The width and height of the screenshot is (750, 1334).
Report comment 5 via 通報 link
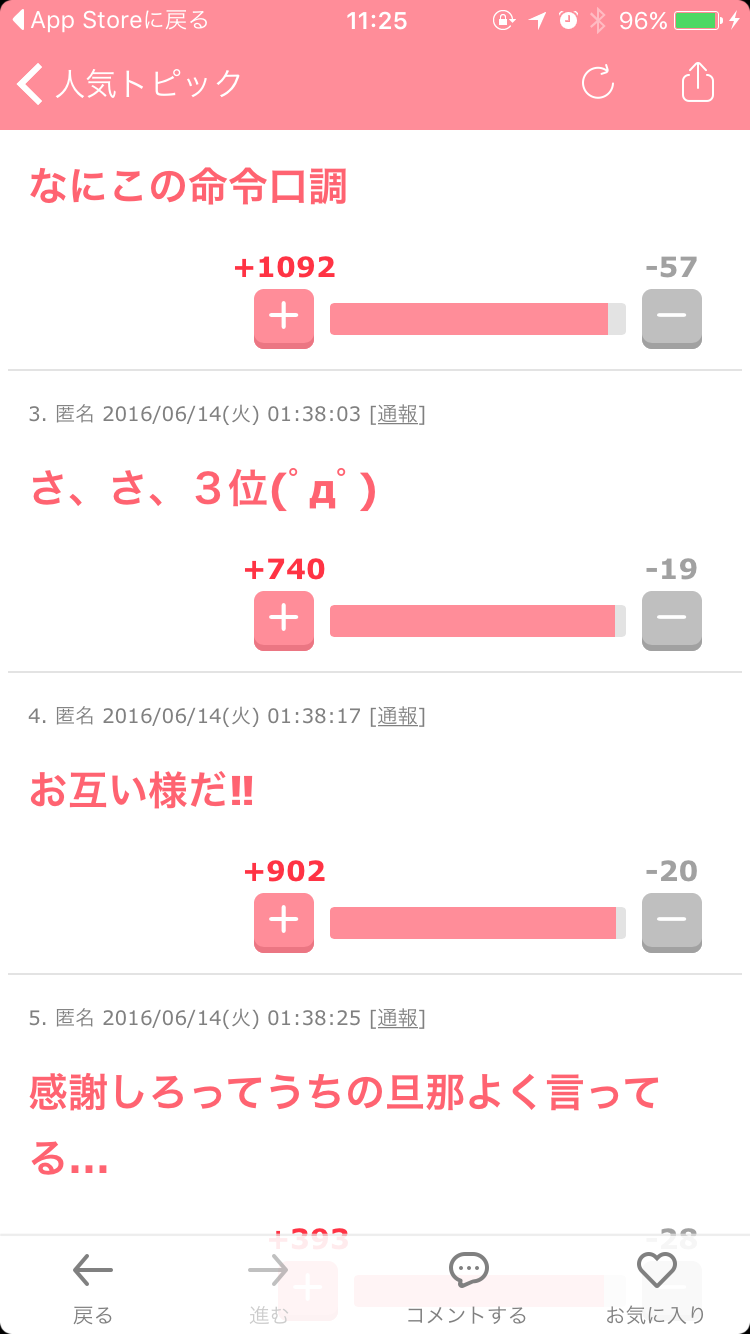[x=398, y=1018]
